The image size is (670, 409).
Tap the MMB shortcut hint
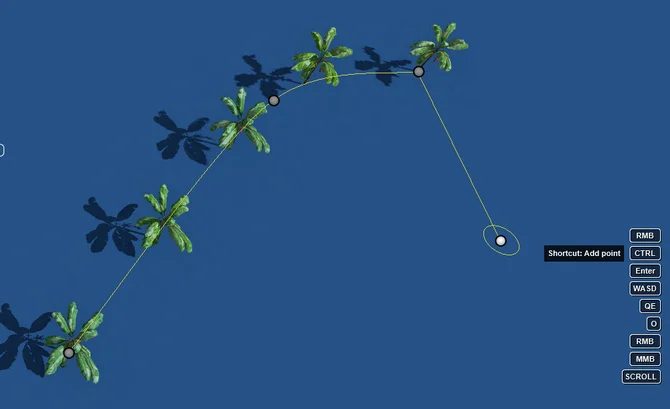click(x=645, y=359)
